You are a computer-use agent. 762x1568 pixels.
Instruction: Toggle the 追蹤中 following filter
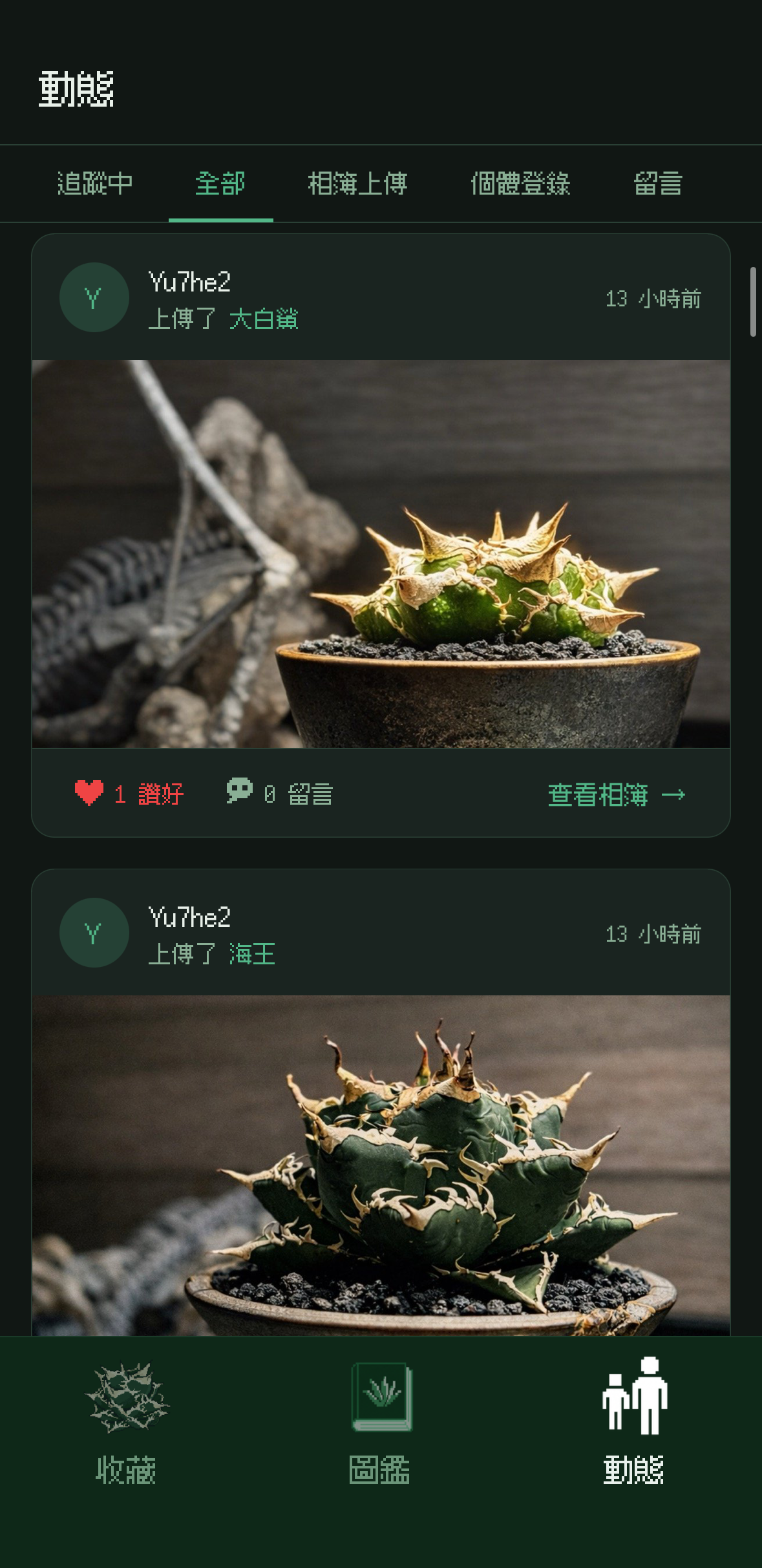95,184
